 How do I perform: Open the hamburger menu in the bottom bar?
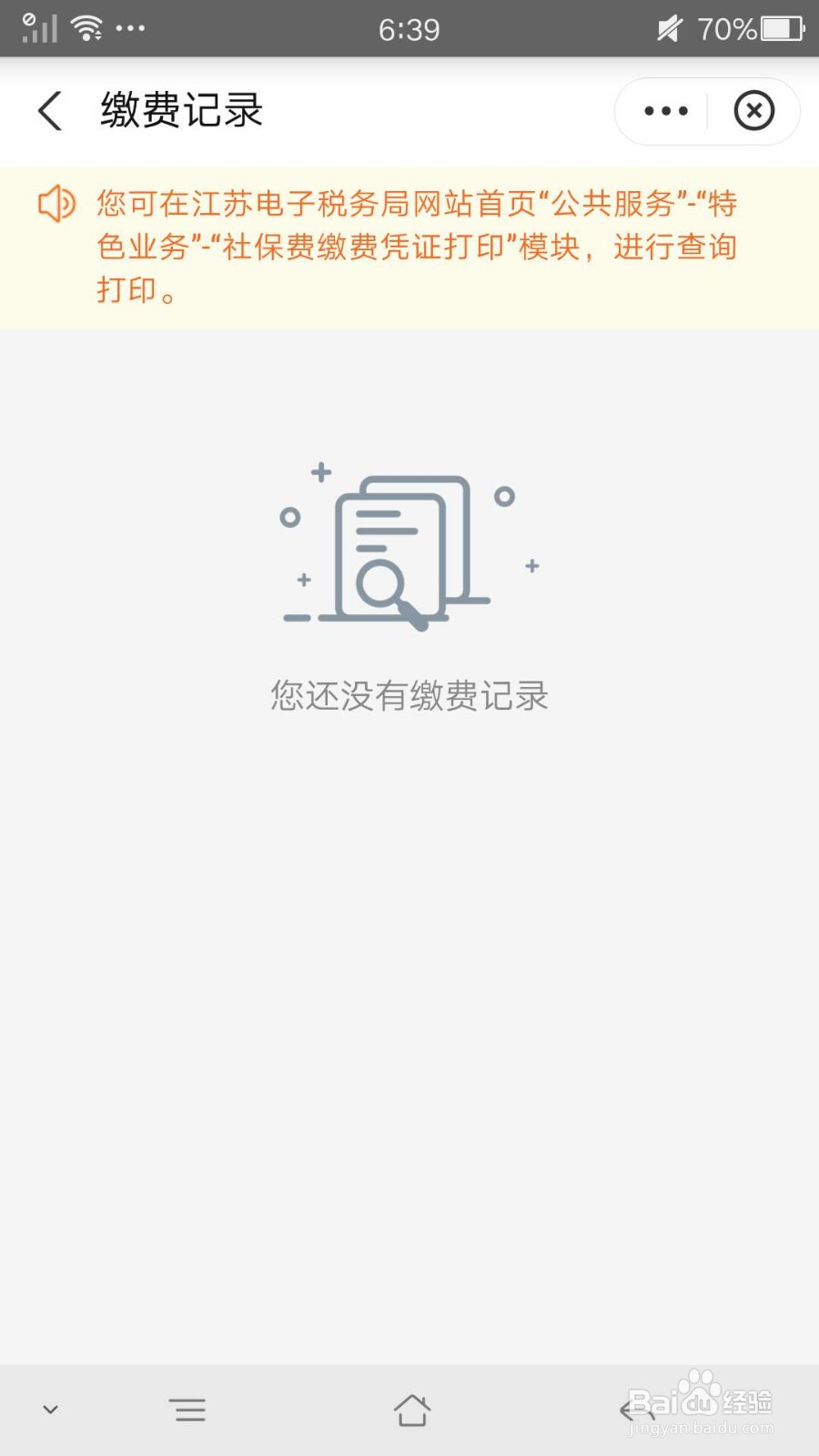[x=188, y=1410]
